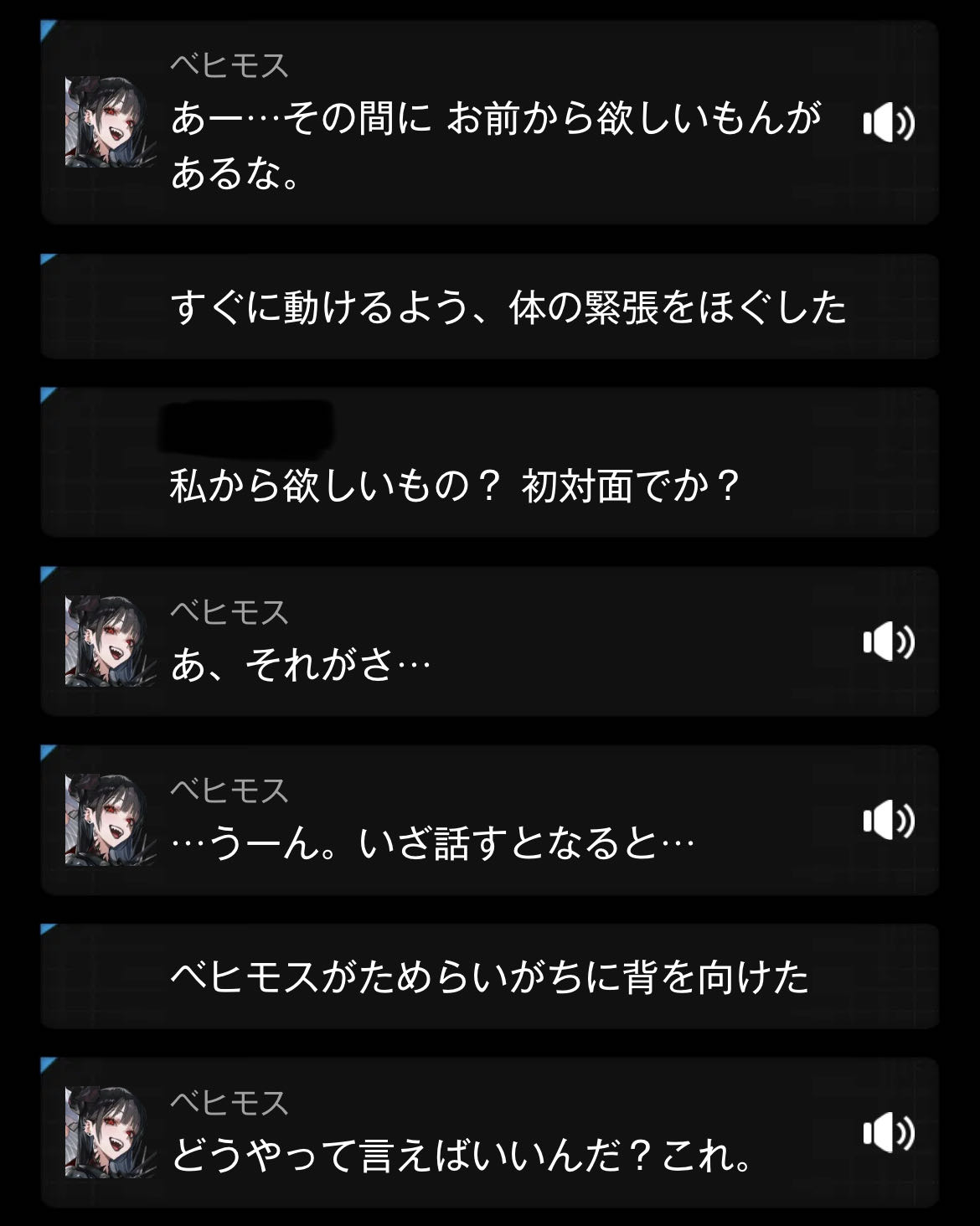Listen to the line 「…うーん。いざ話すとなると…」

tap(888, 820)
